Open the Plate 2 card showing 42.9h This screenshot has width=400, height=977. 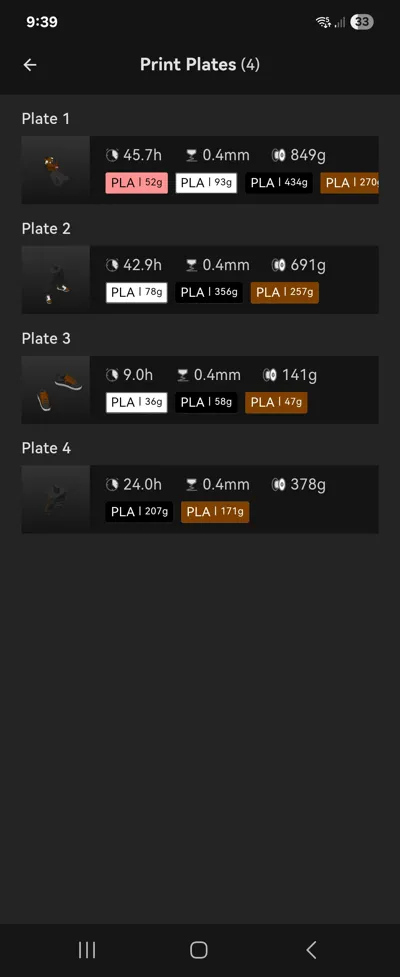[x=200, y=280]
